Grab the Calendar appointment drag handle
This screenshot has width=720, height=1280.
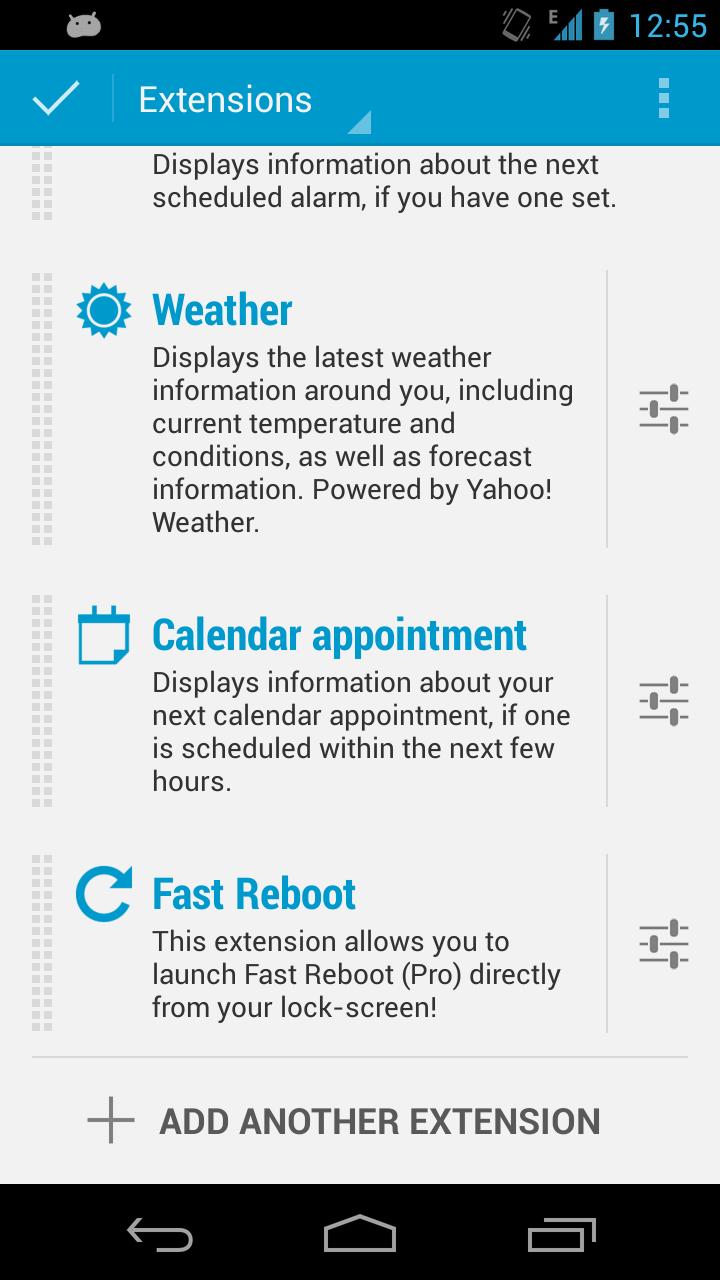pyautogui.click(x=42, y=699)
